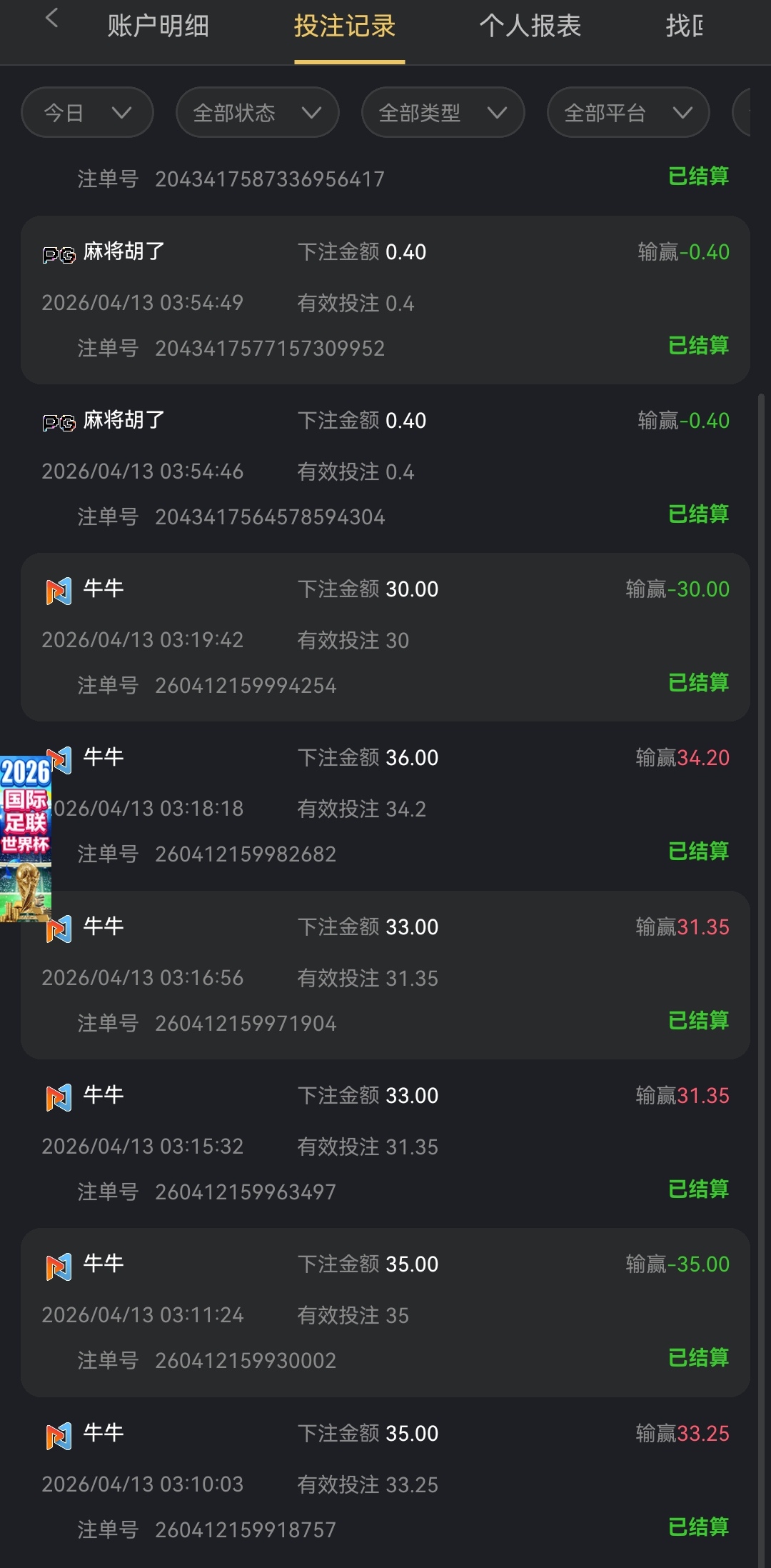Open the 牛牛 record at 03:10:03
Image resolution: width=771 pixels, height=1568 pixels.
385,1481
